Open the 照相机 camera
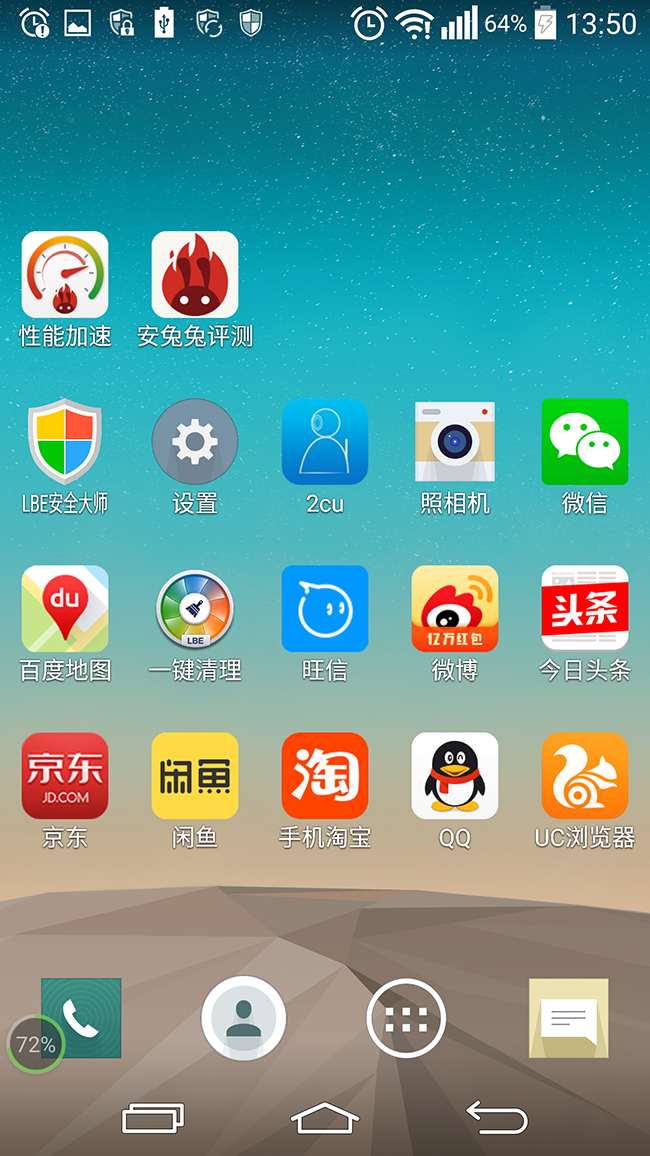 [455, 442]
